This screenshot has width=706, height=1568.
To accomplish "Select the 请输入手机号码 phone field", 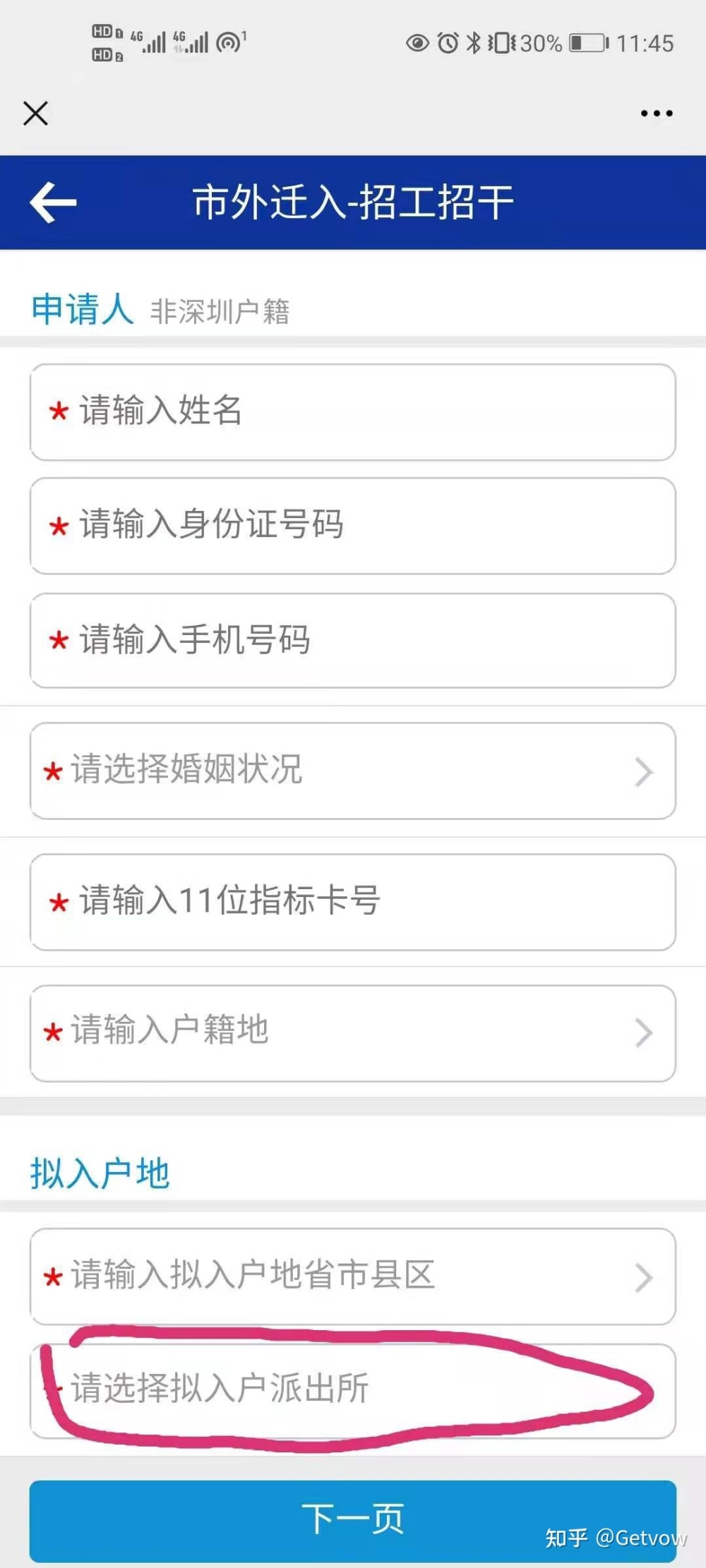I will 353,641.
